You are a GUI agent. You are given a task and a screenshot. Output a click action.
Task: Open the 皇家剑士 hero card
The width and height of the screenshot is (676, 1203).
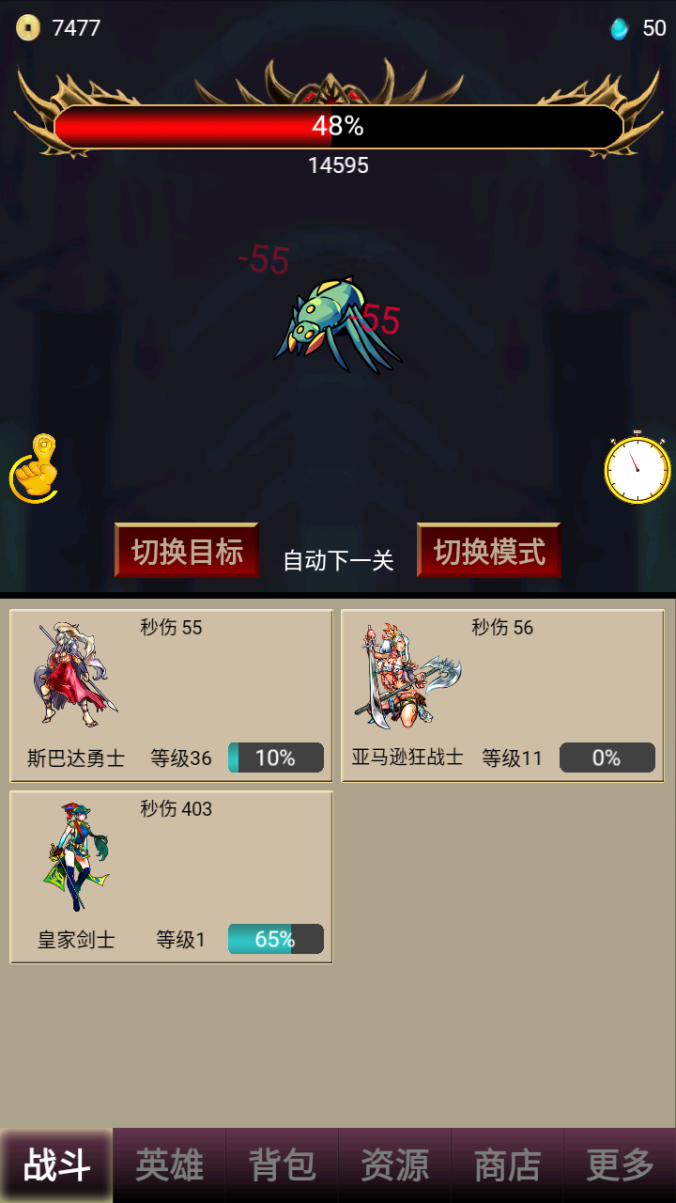coord(171,877)
